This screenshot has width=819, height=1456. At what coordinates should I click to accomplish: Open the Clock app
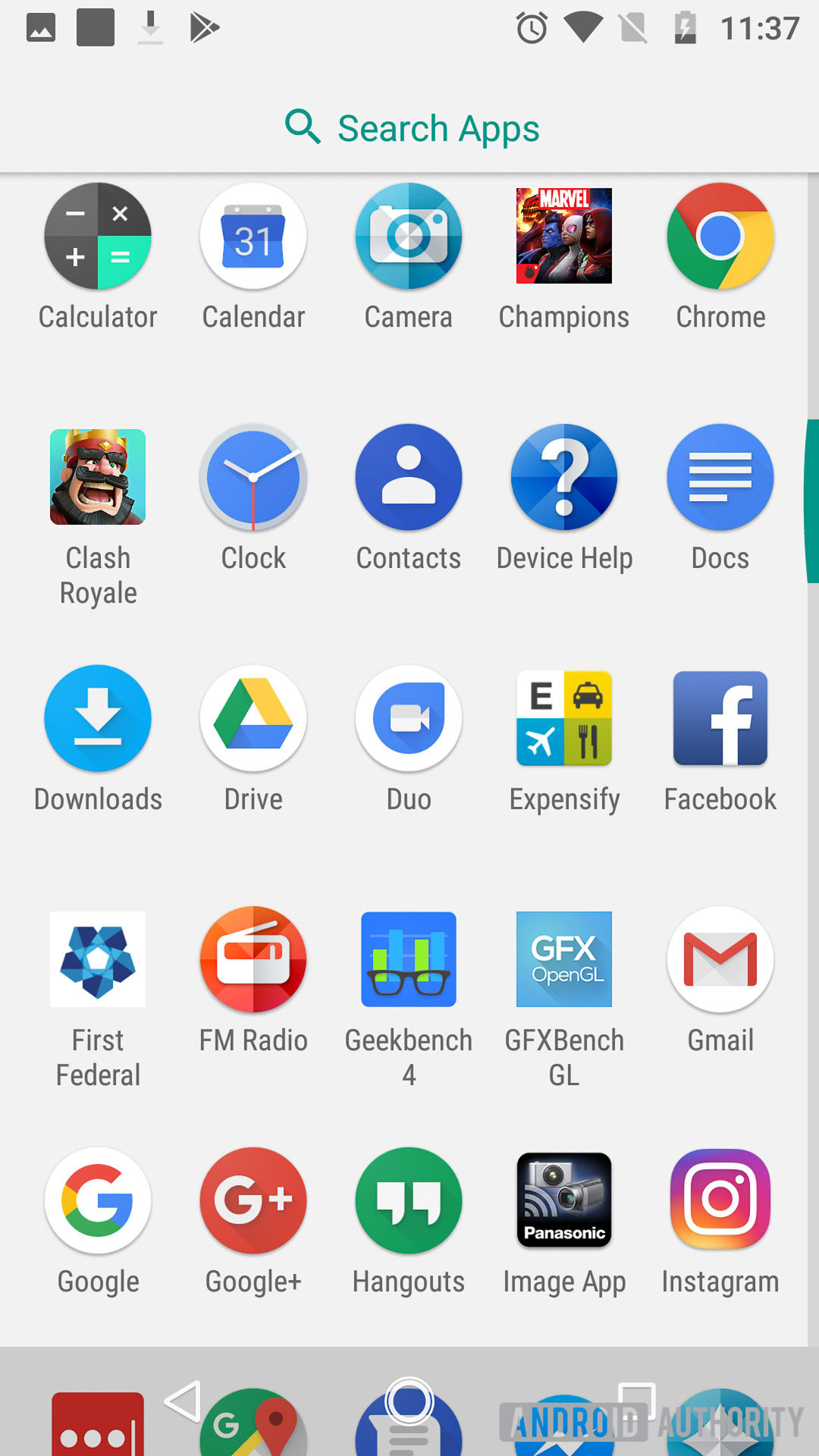(253, 477)
